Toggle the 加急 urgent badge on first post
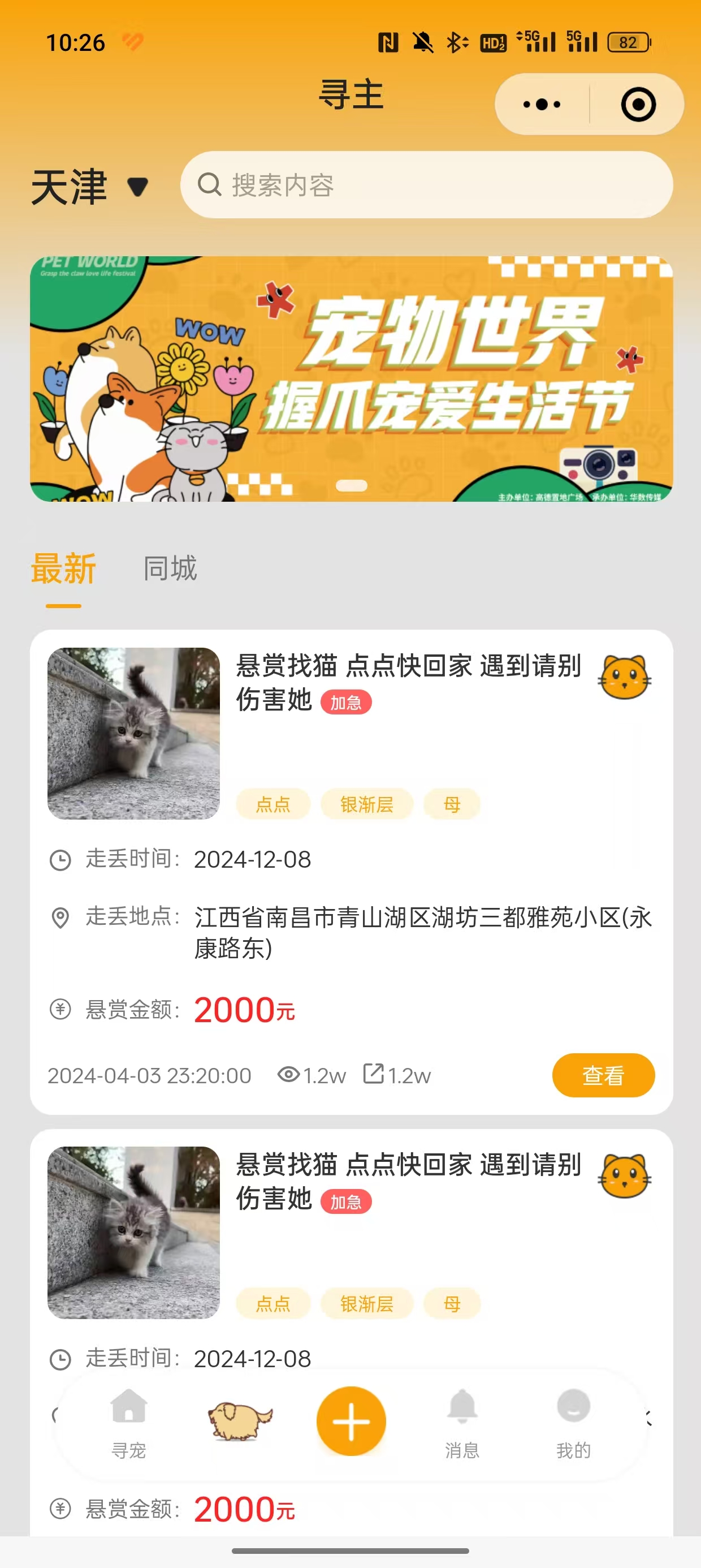 pos(344,703)
